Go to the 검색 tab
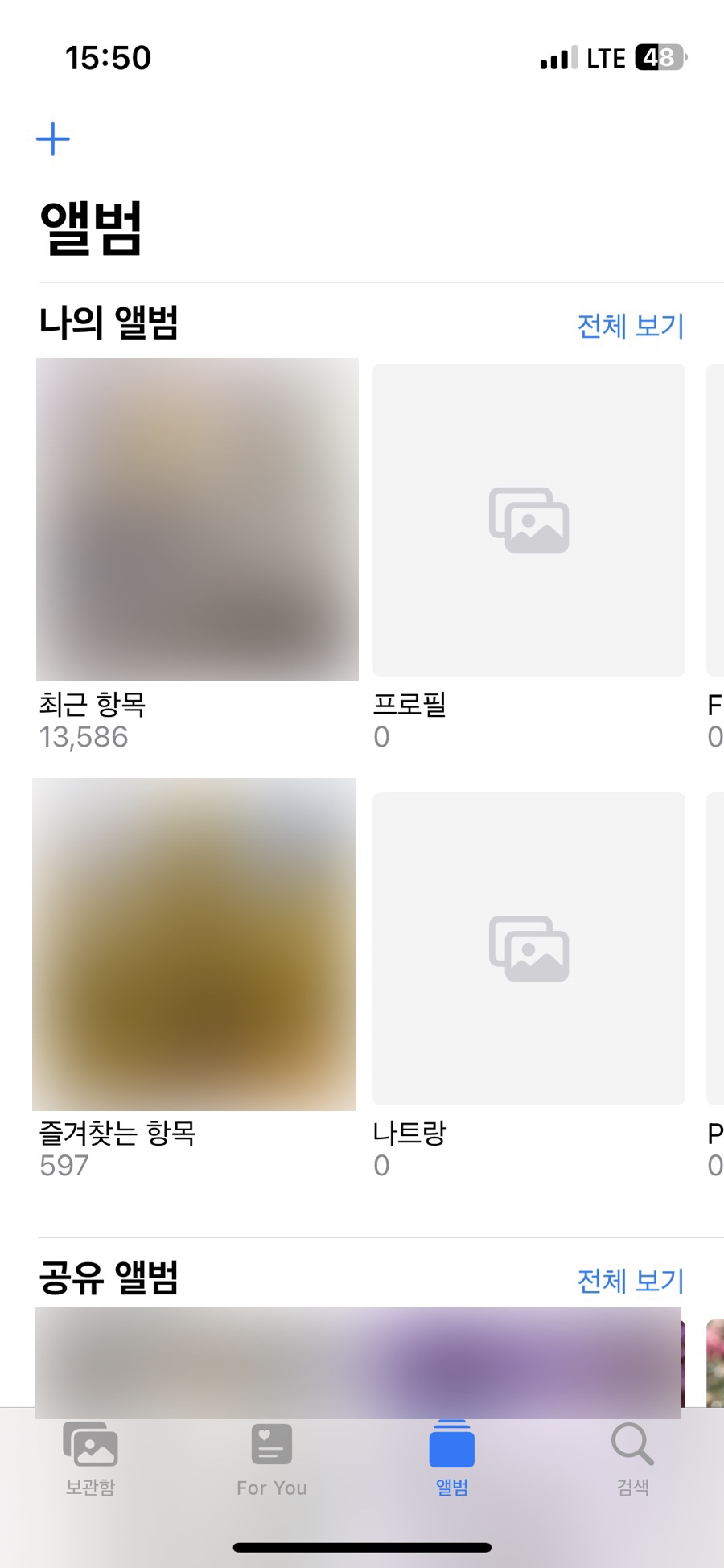Screen dimensions: 724x1568 (632, 1459)
